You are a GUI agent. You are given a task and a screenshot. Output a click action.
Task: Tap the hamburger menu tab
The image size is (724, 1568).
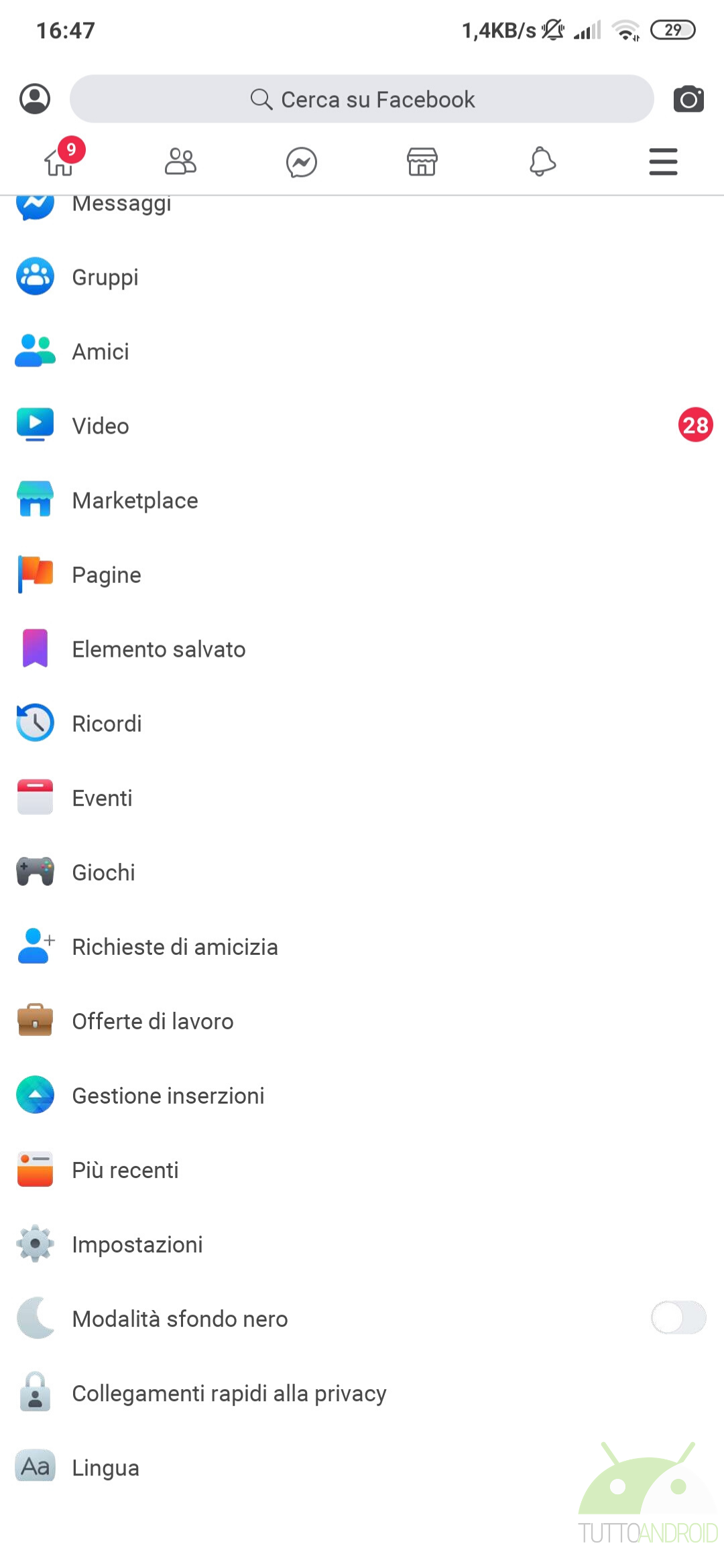pyautogui.click(x=664, y=161)
